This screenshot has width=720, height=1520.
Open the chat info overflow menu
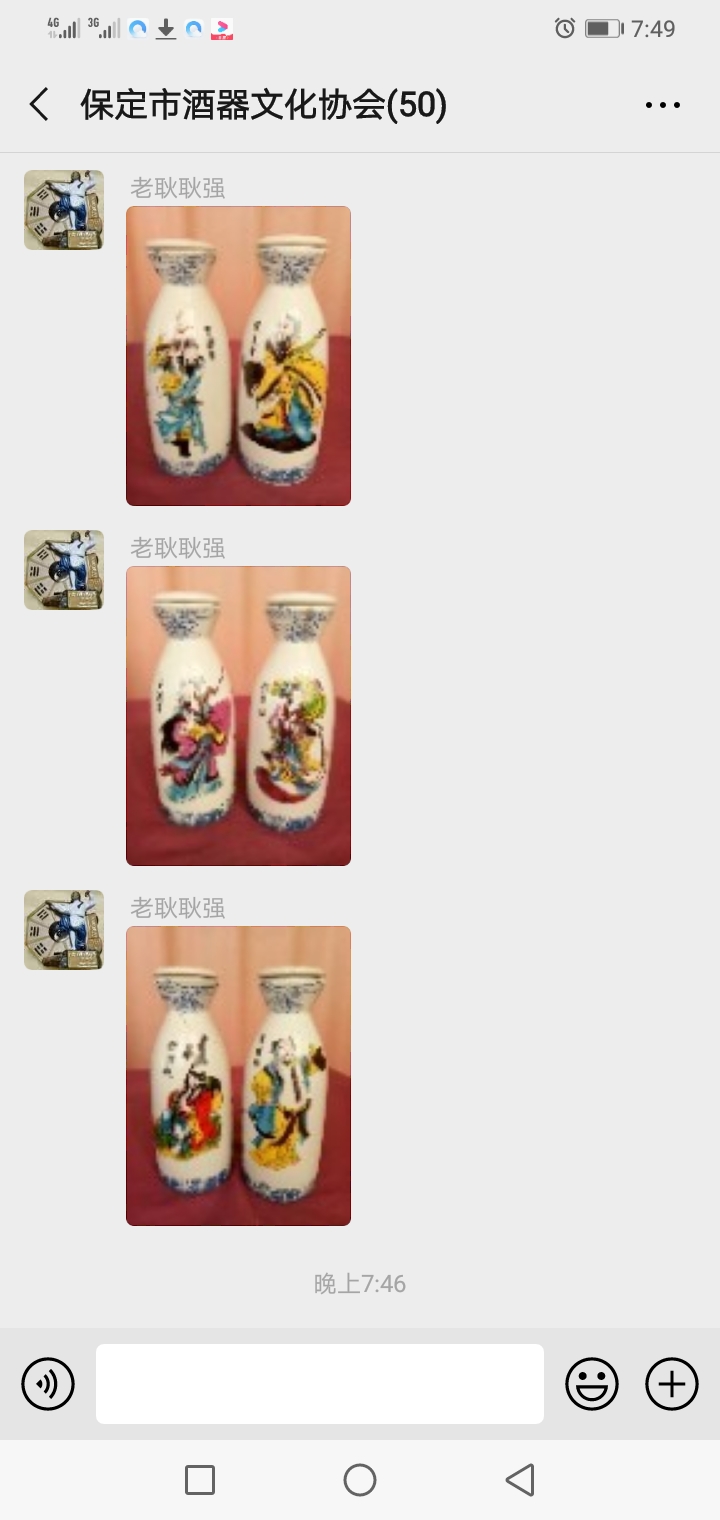(x=662, y=105)
